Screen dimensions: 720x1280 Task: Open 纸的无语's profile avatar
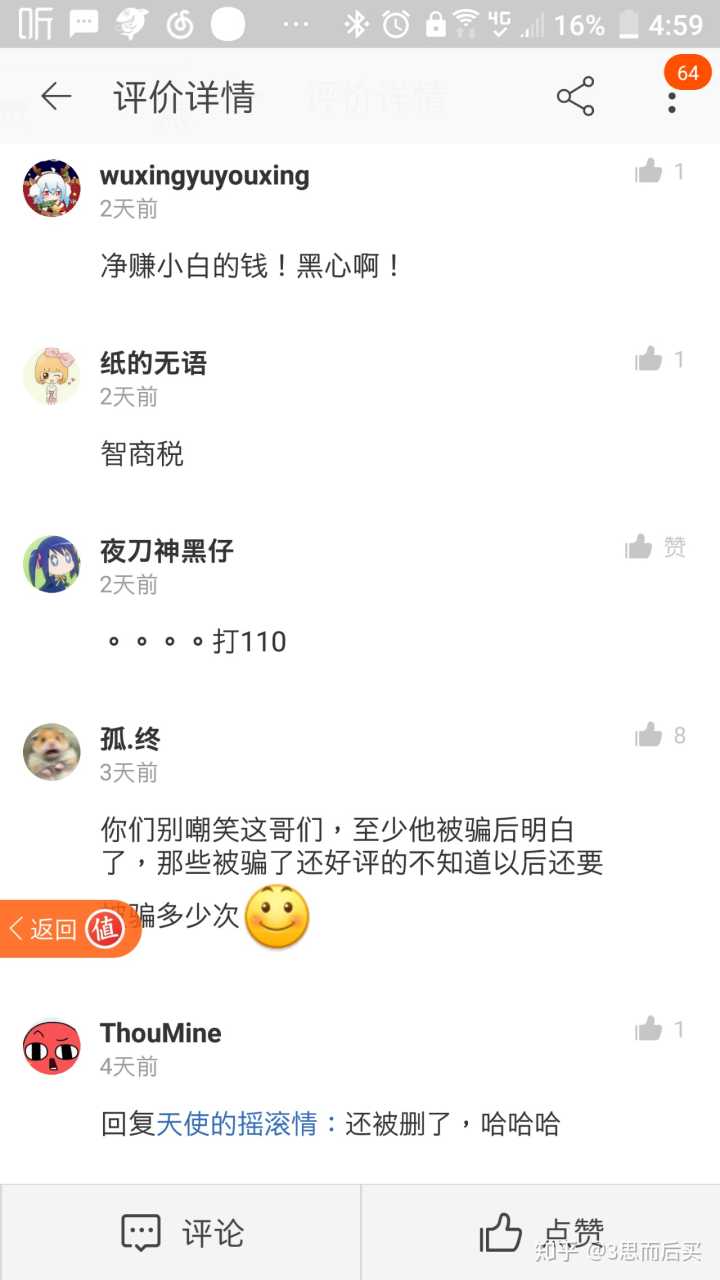tap(52, 376)
